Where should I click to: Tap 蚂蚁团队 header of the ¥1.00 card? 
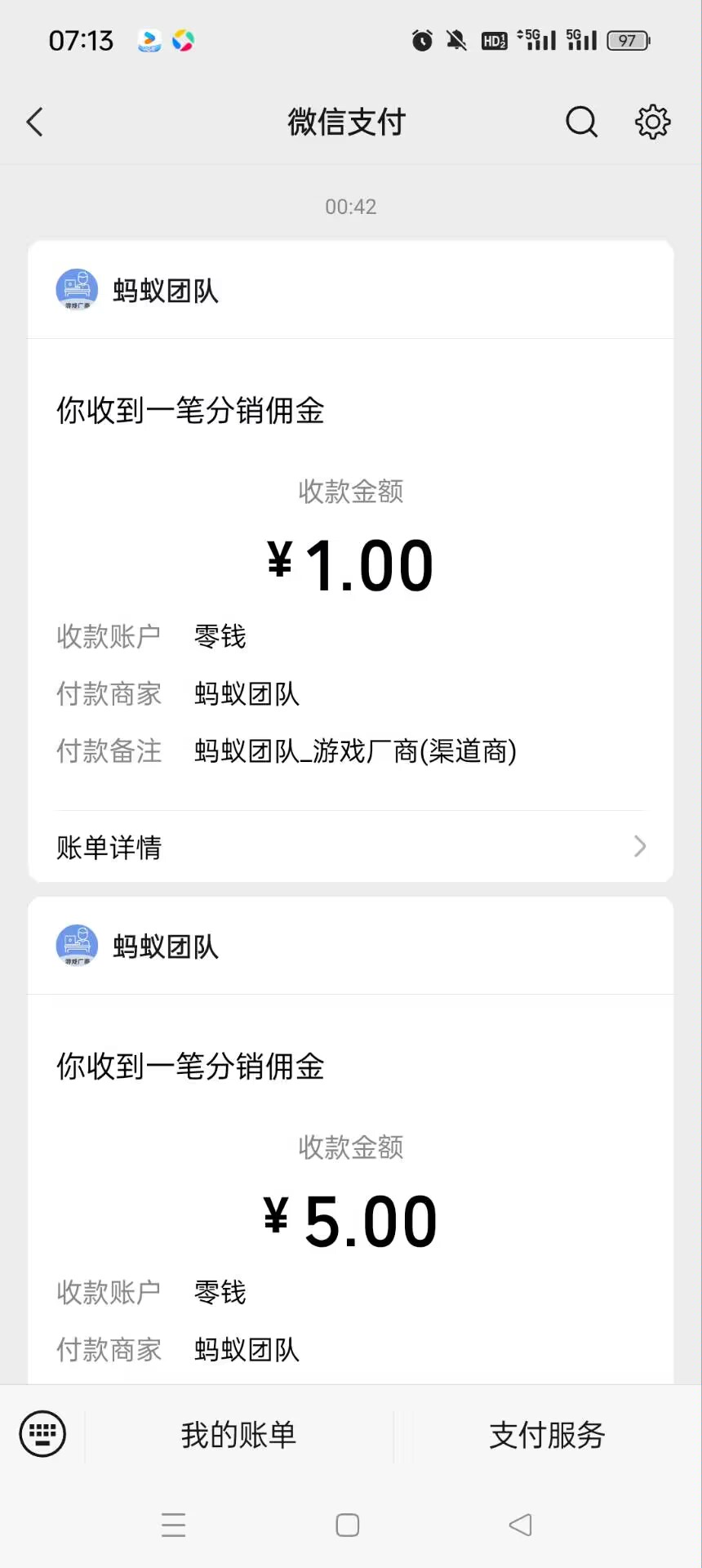(351, 290)
